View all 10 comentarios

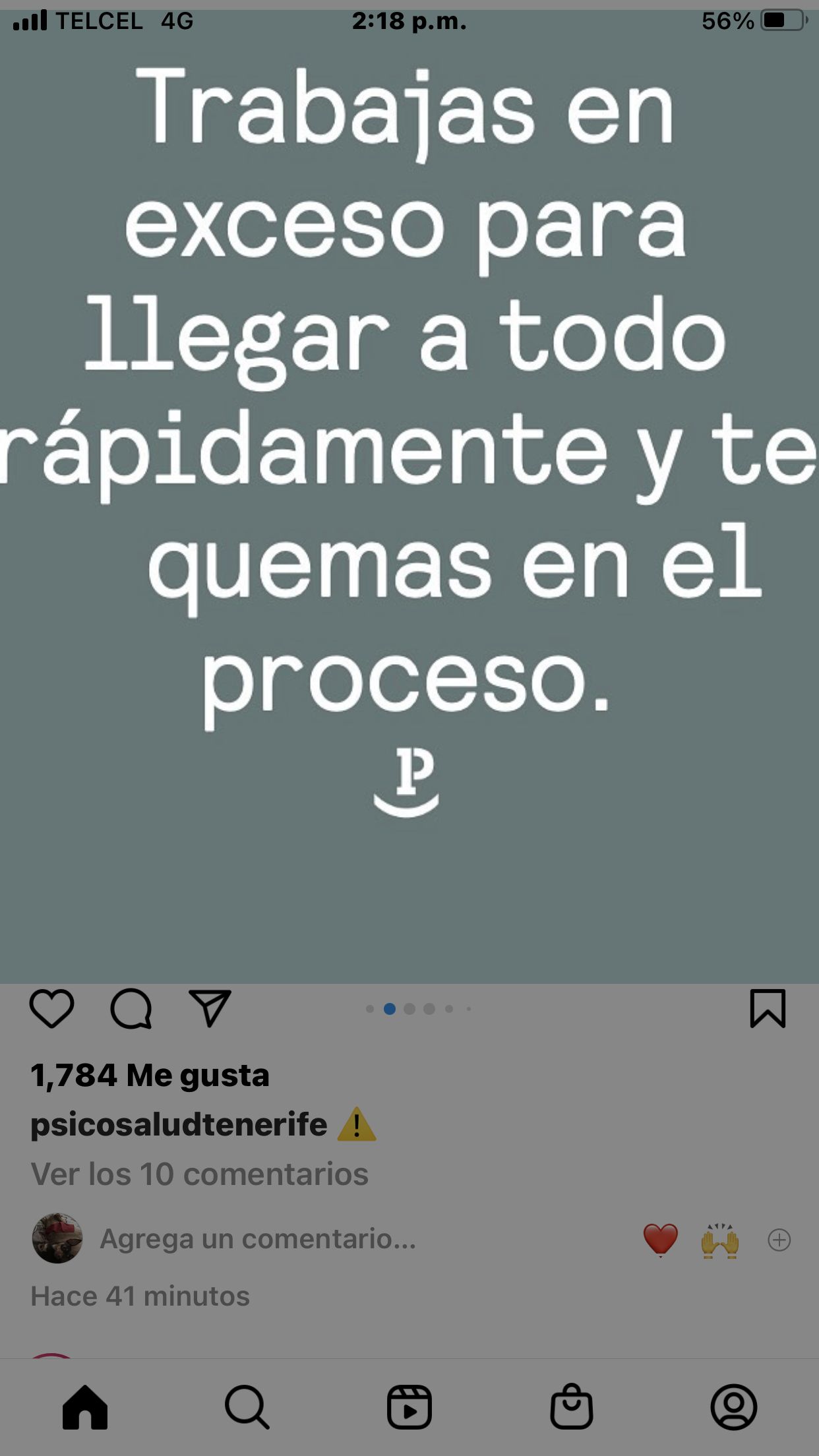[199, 1174]
